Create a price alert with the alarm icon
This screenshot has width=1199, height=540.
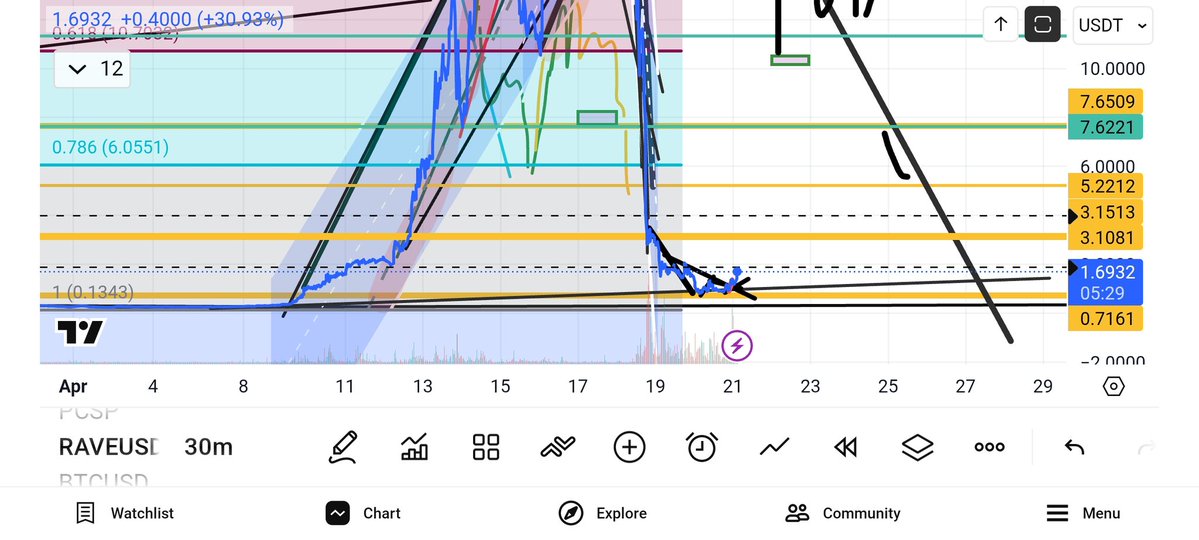pyautogui.click(x=701, y=447)
